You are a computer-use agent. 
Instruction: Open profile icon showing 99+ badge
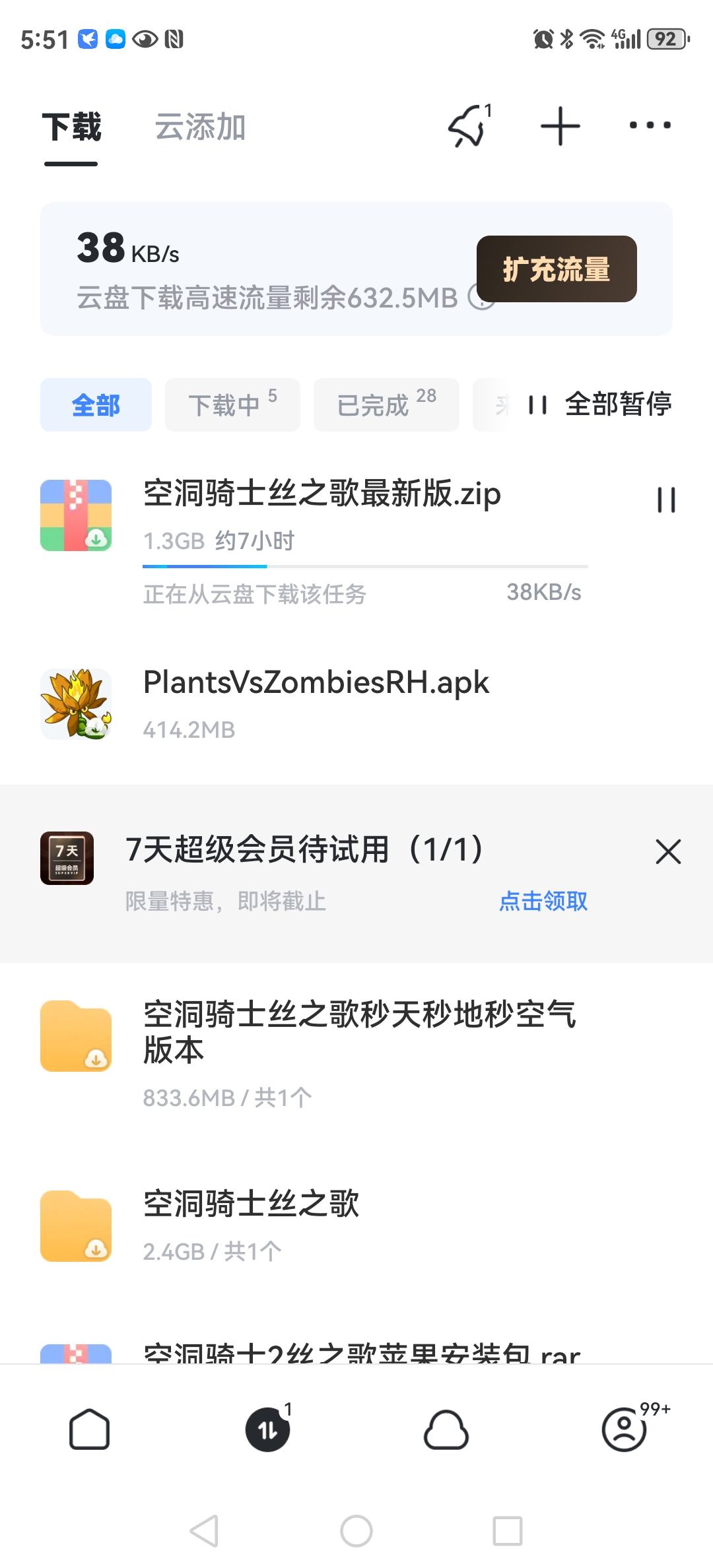click(624, 1431)
